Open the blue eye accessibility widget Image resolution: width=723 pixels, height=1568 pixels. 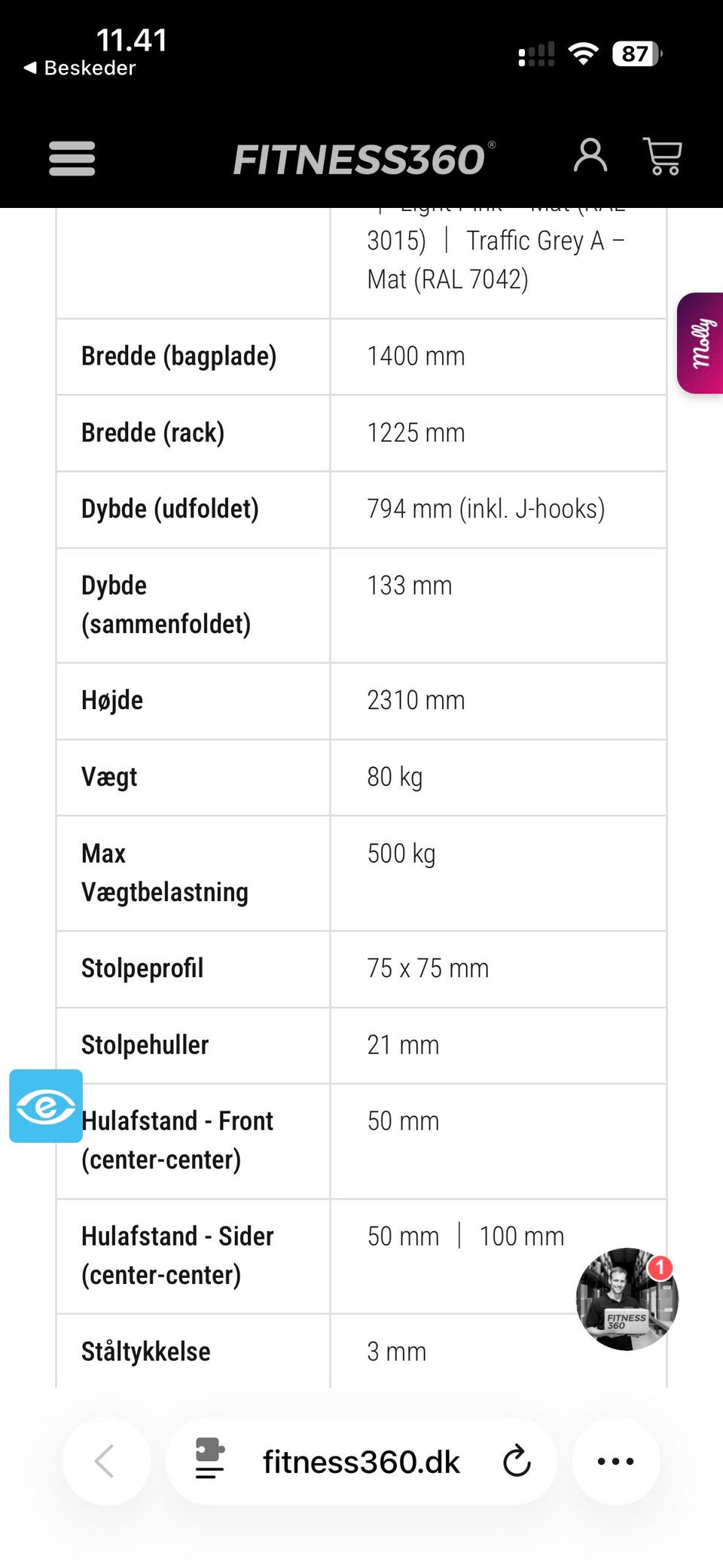tap(46, 1106)
